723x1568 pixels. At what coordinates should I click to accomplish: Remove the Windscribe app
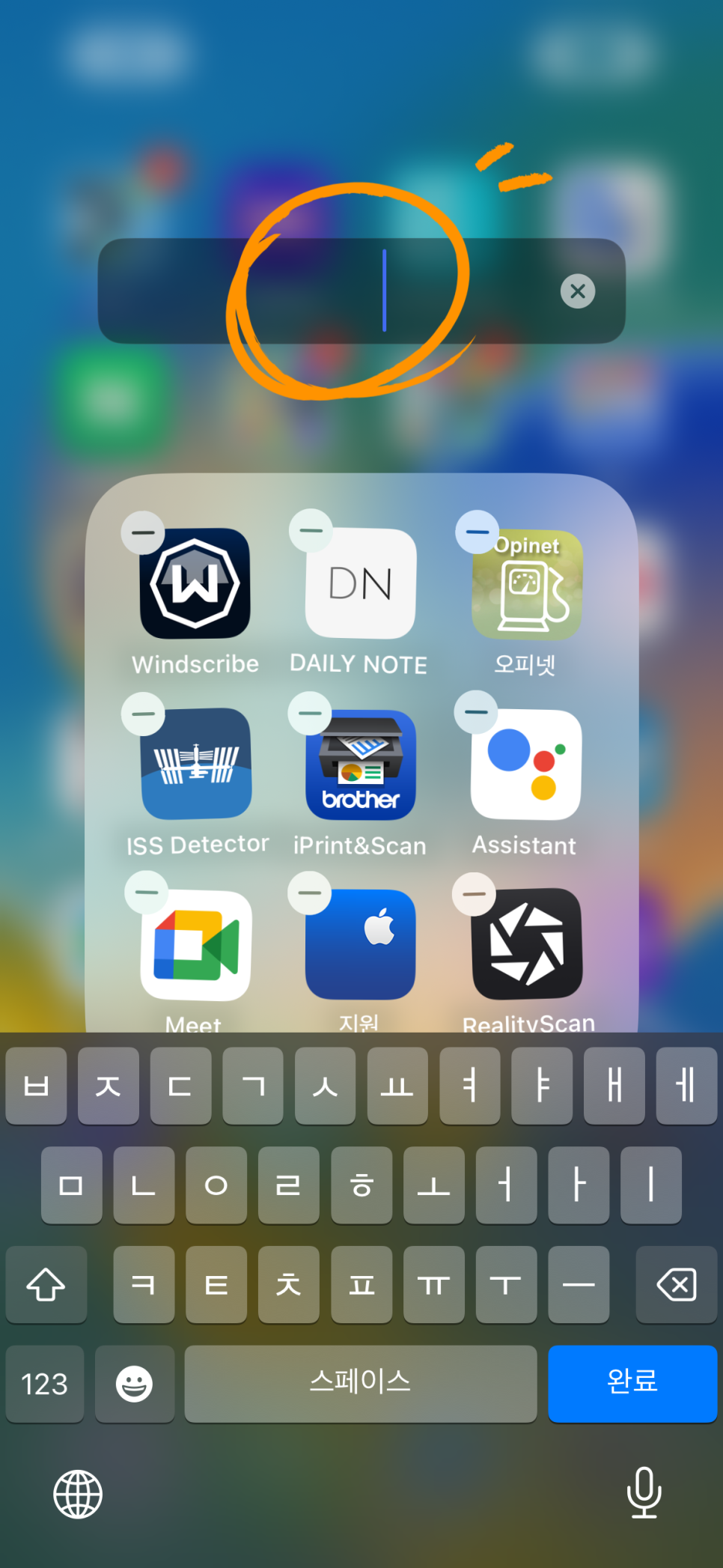click(x=143, y=532)
